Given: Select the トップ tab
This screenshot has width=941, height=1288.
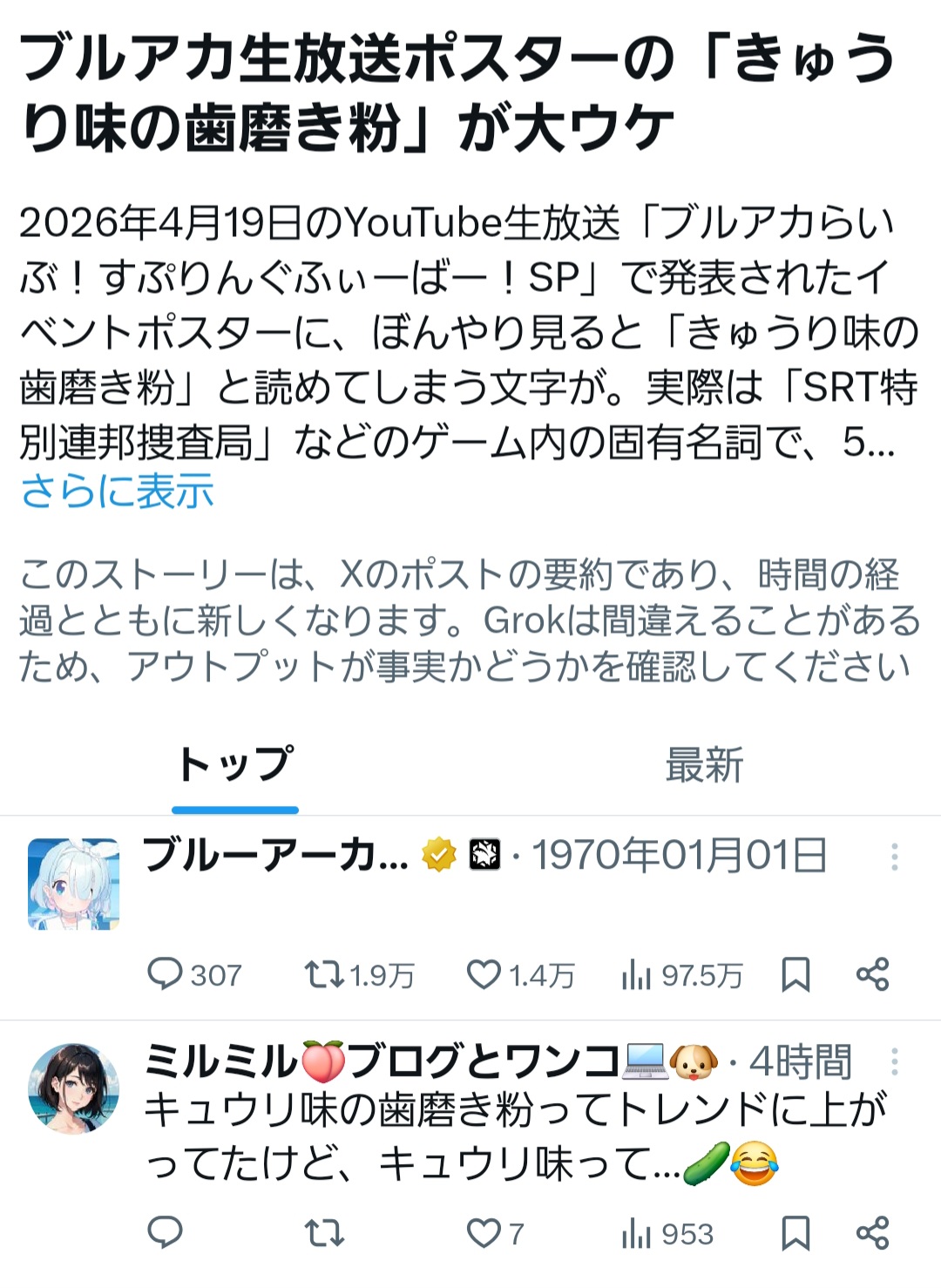Looking at the screenshot, I should (235, 765).
